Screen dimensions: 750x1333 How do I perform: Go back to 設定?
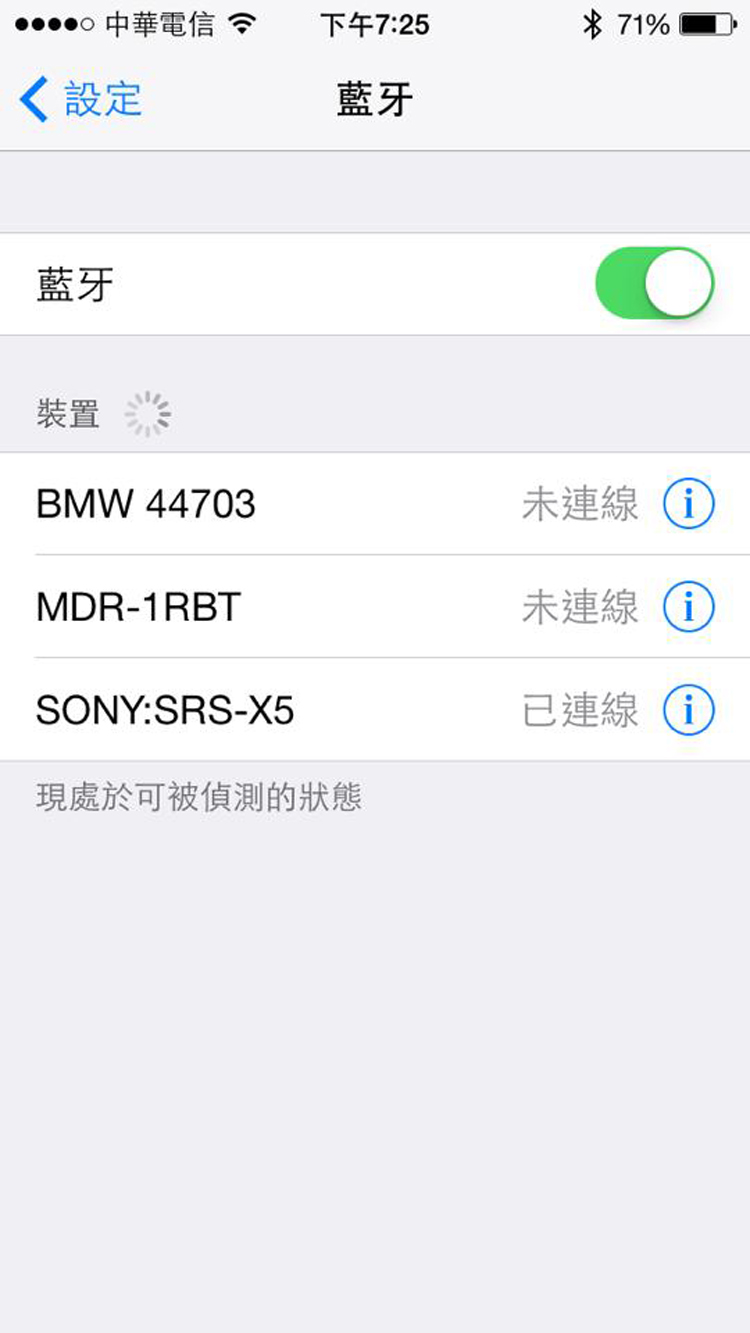(80, 100)
